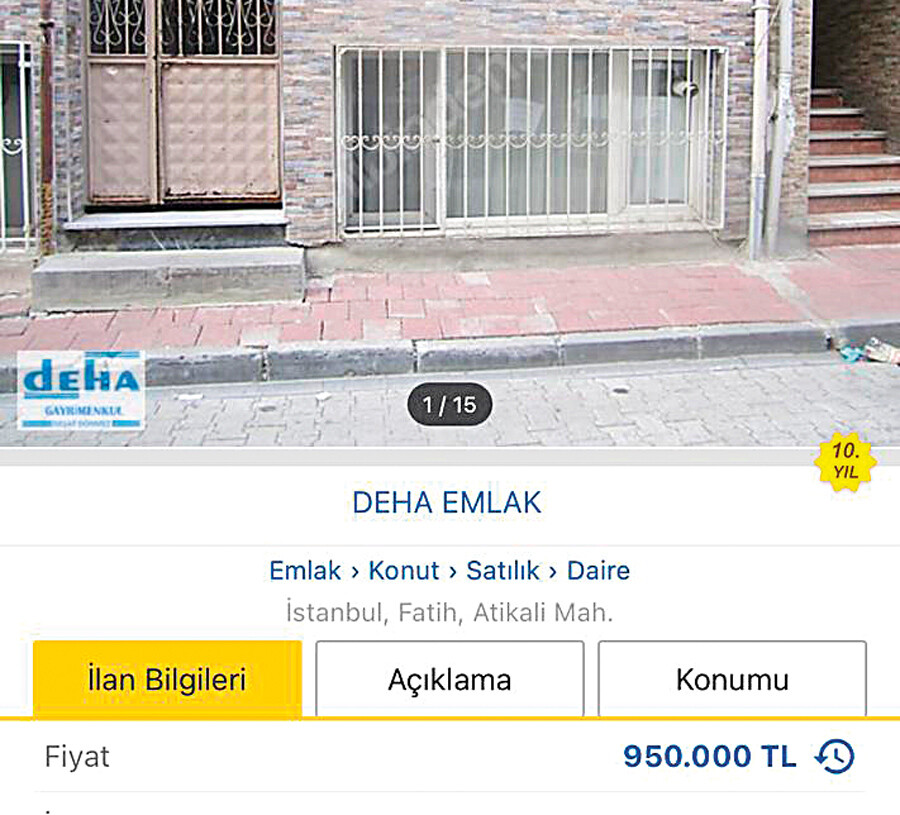Go to Konut category

click(404, 571)
